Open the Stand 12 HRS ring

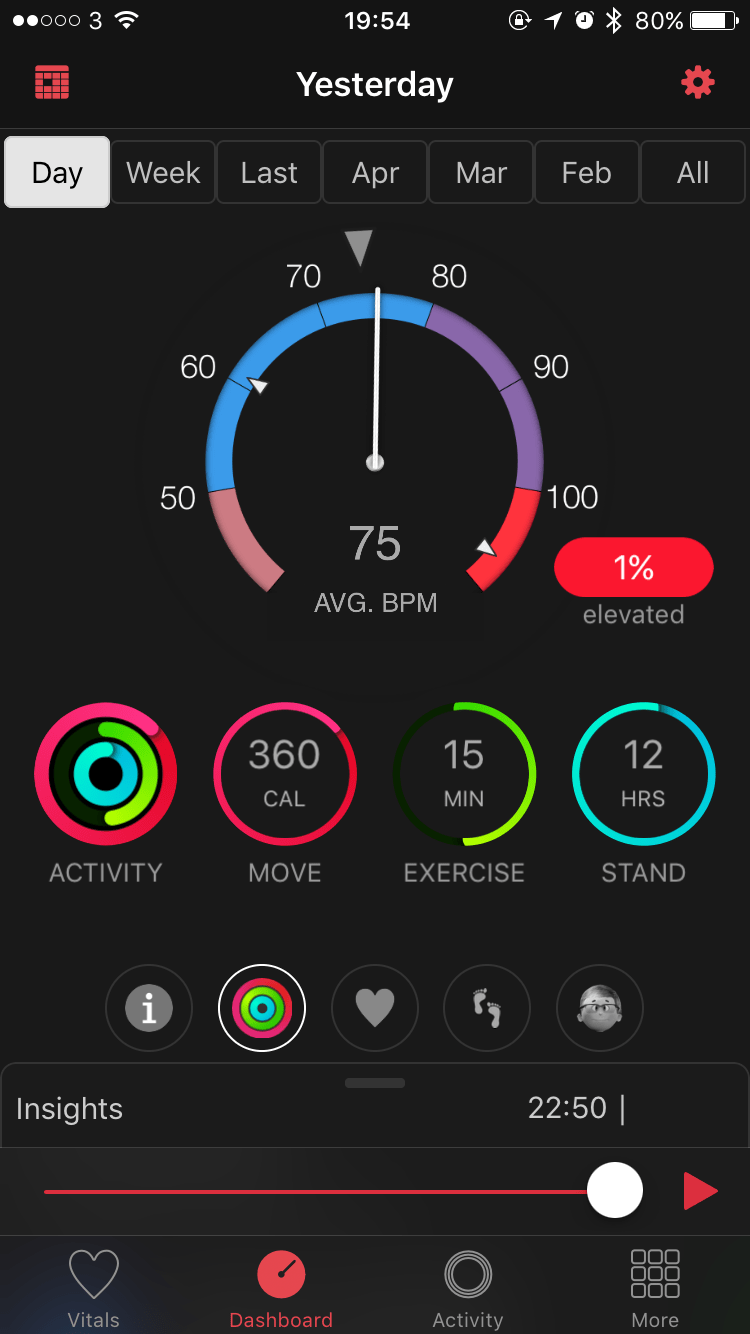pos(643,775)
